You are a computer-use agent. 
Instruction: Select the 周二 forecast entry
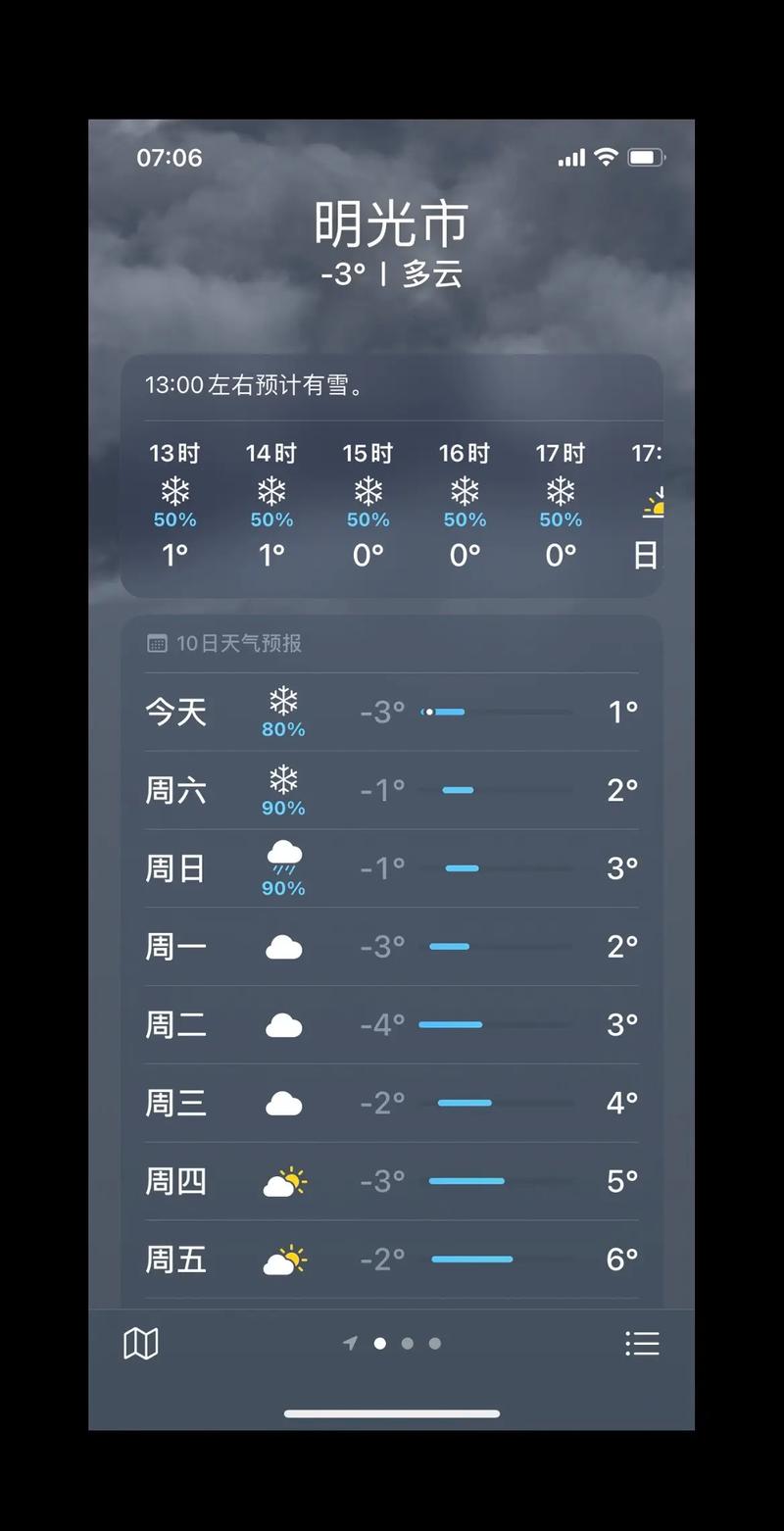[x=392, y=1024]
